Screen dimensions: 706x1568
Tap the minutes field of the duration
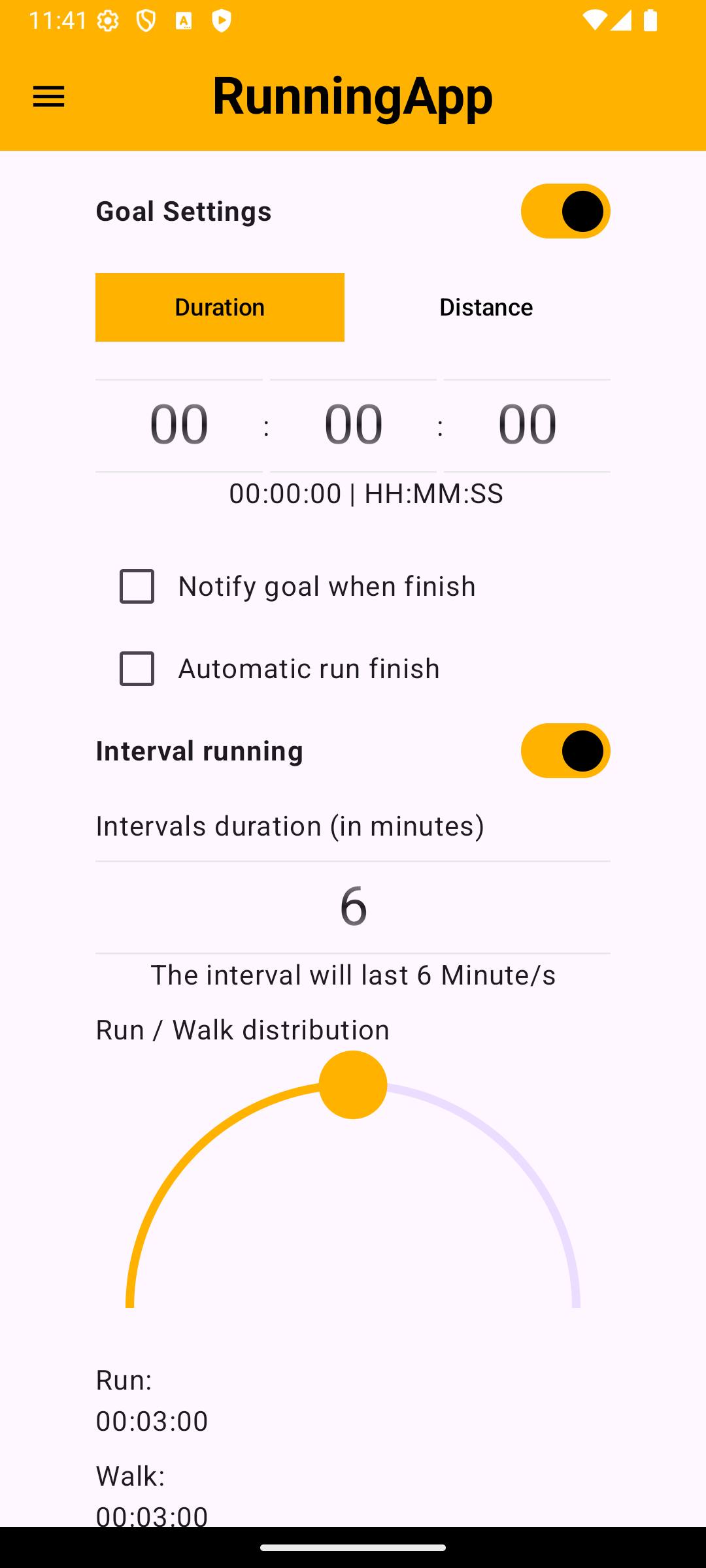coord(353,425)
